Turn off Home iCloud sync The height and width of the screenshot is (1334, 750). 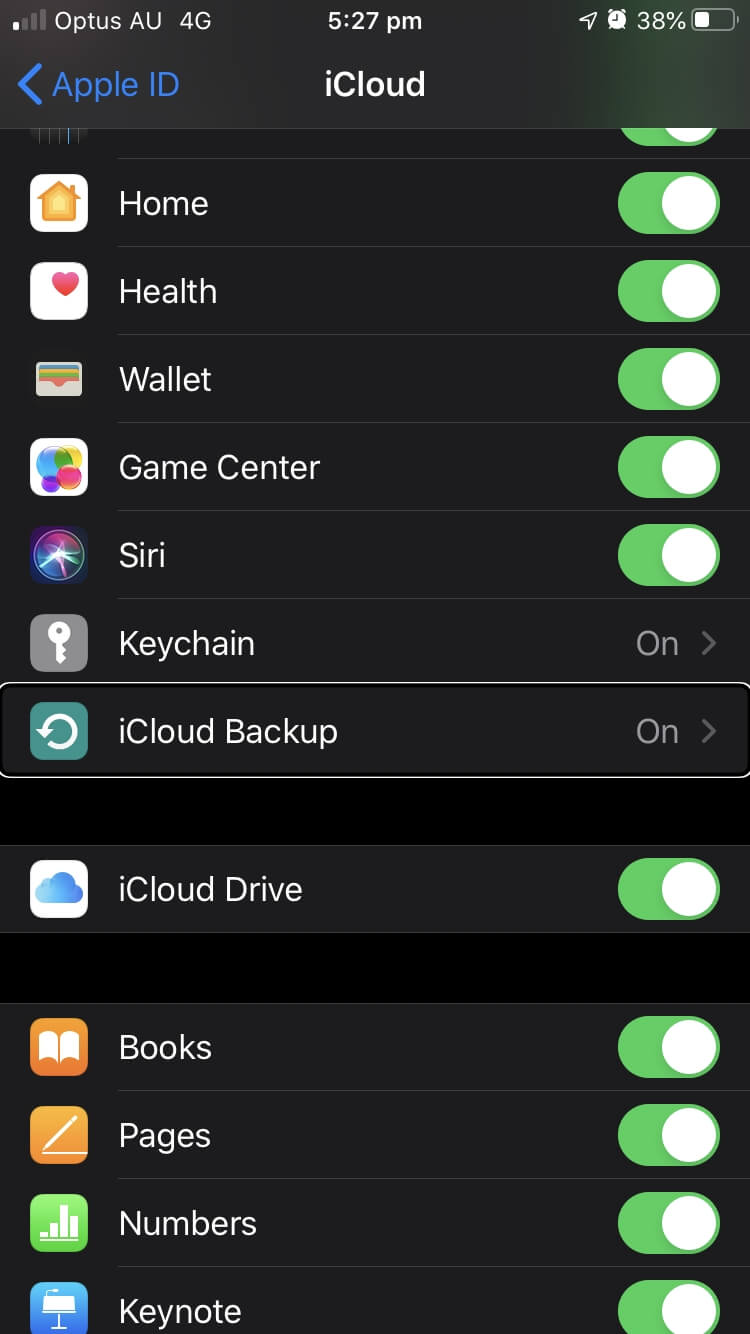pyautogui.click(x=668, y=204)
